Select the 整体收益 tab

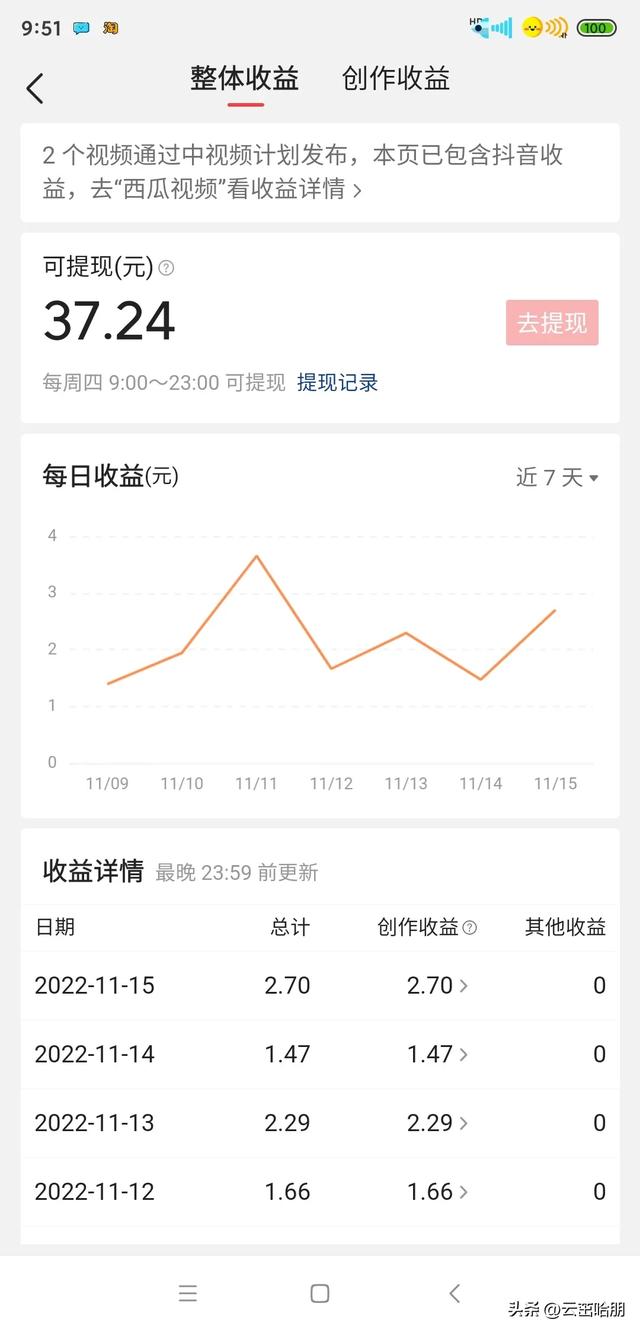click(245, 79)
